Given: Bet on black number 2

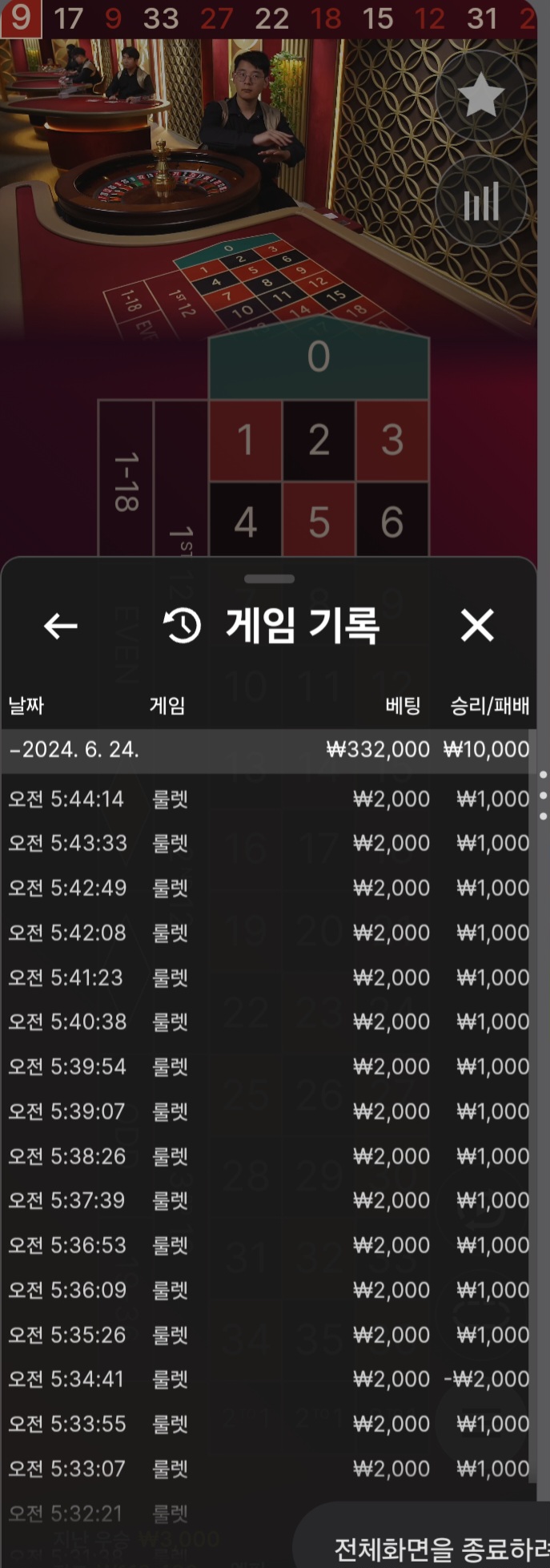Looking at the screenshot, I should pyautogui.click(x=319, y=440).
